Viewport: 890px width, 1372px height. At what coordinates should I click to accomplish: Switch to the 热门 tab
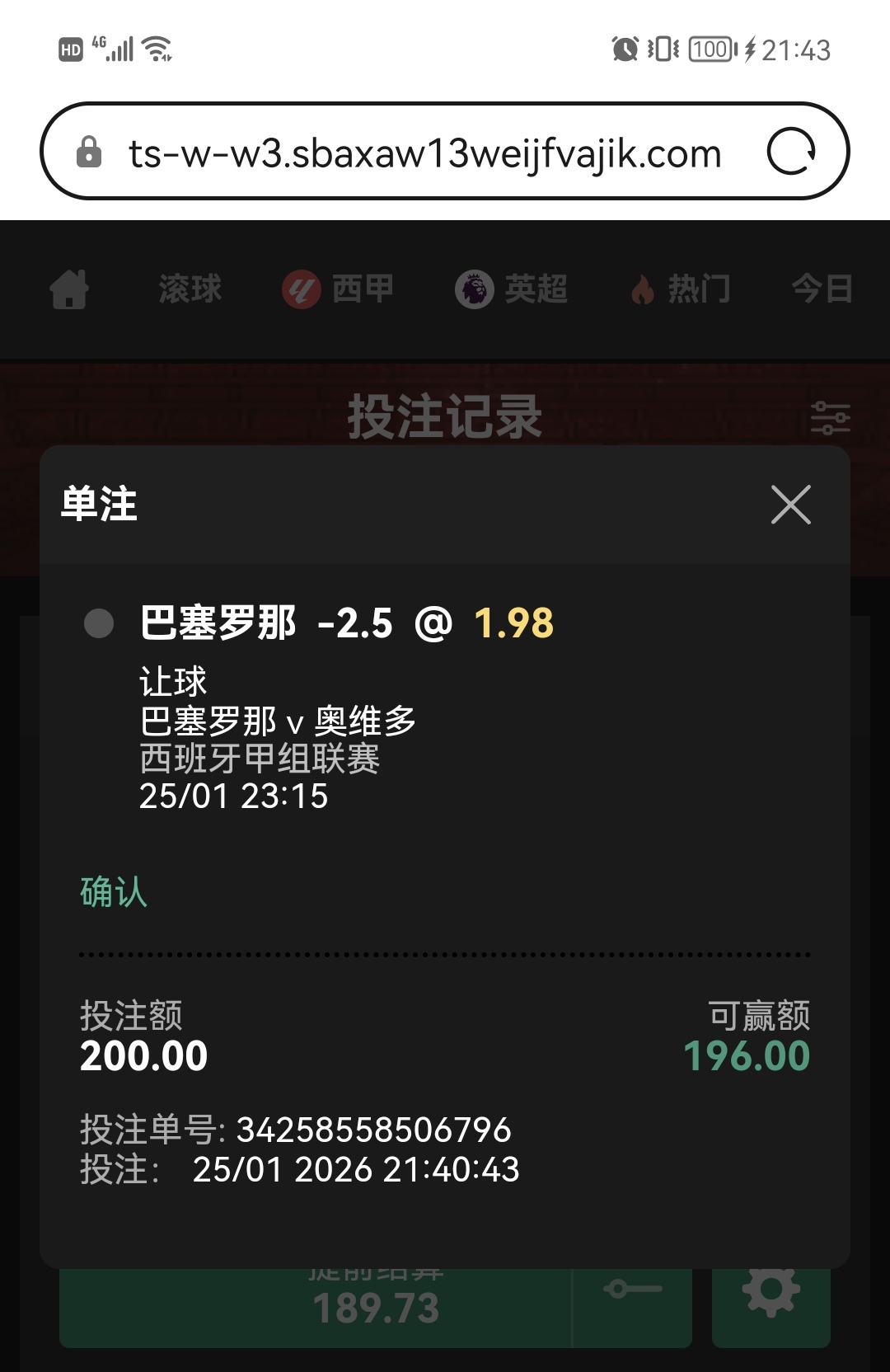[681, 289]
